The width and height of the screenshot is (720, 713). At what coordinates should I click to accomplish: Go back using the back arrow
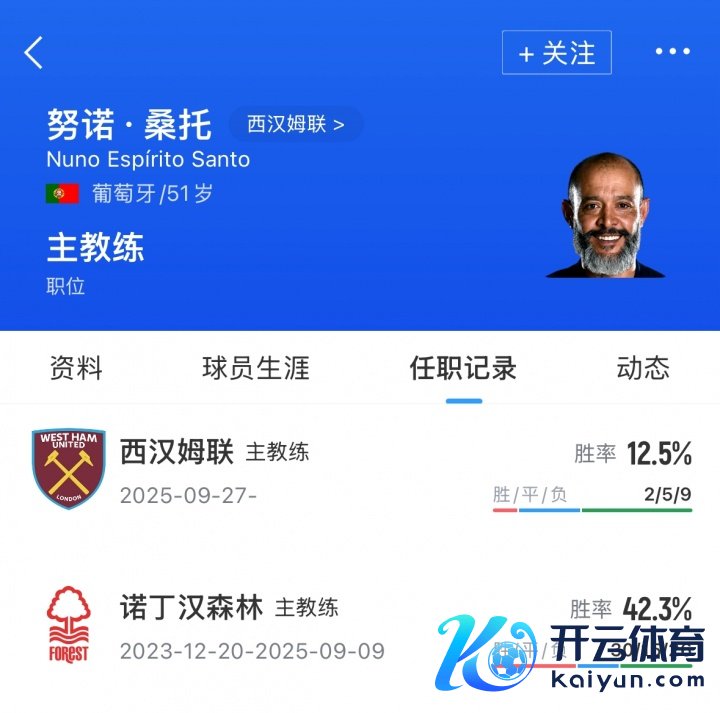(34, 52)
